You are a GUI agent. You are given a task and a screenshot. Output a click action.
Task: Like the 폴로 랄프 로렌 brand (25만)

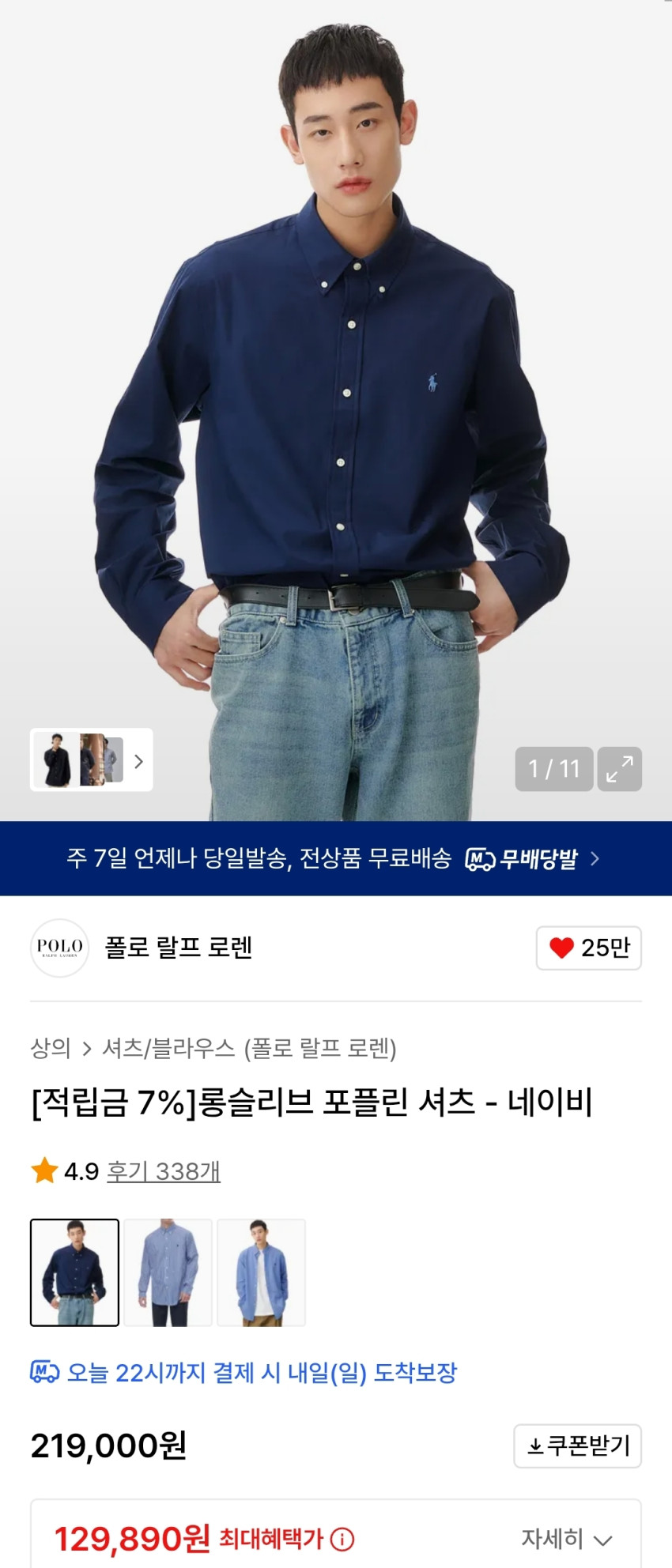point(588,948)
